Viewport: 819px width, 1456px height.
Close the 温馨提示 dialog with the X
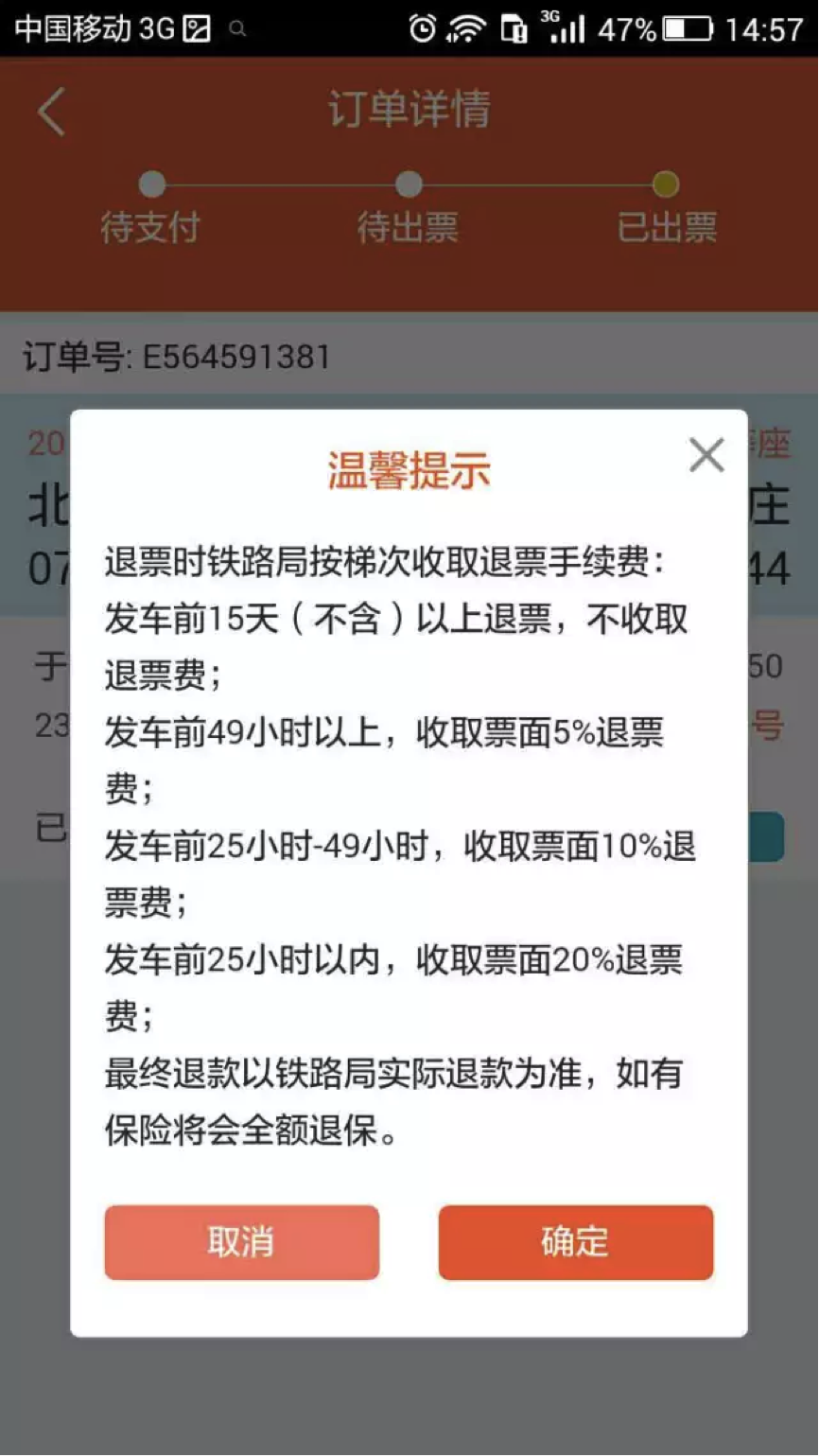tap(706, 455)
